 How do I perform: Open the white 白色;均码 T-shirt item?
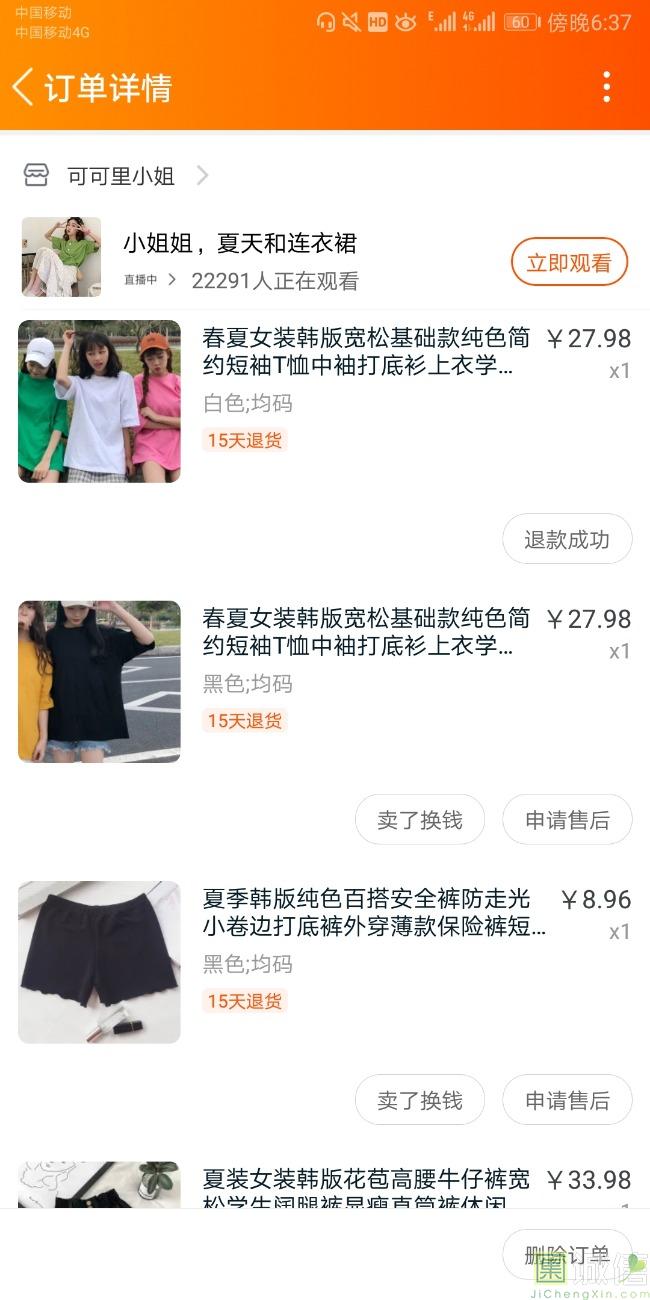tap(99, 401)
